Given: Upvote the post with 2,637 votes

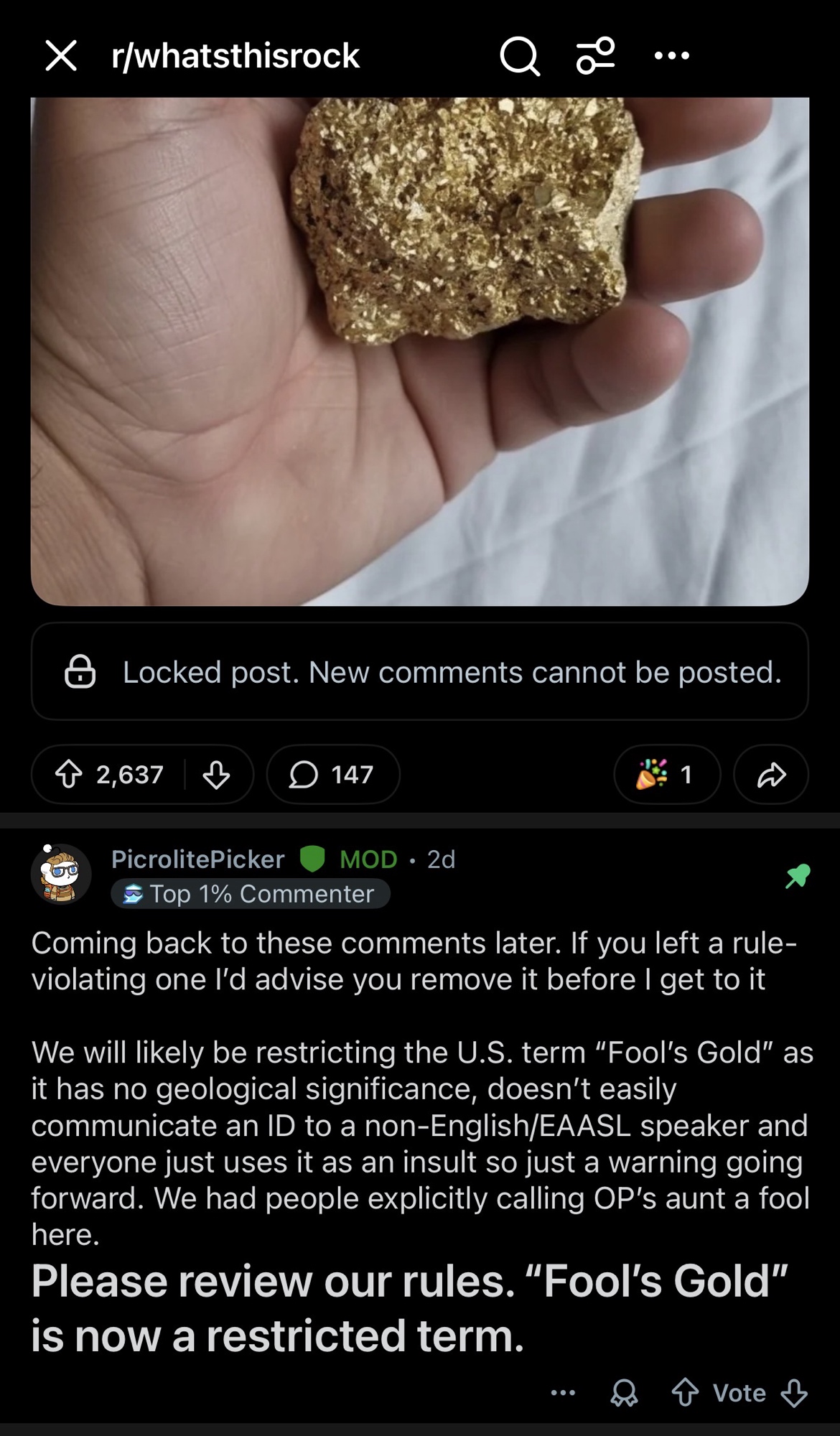Looking at the screenshot, I should pos(70,775).
